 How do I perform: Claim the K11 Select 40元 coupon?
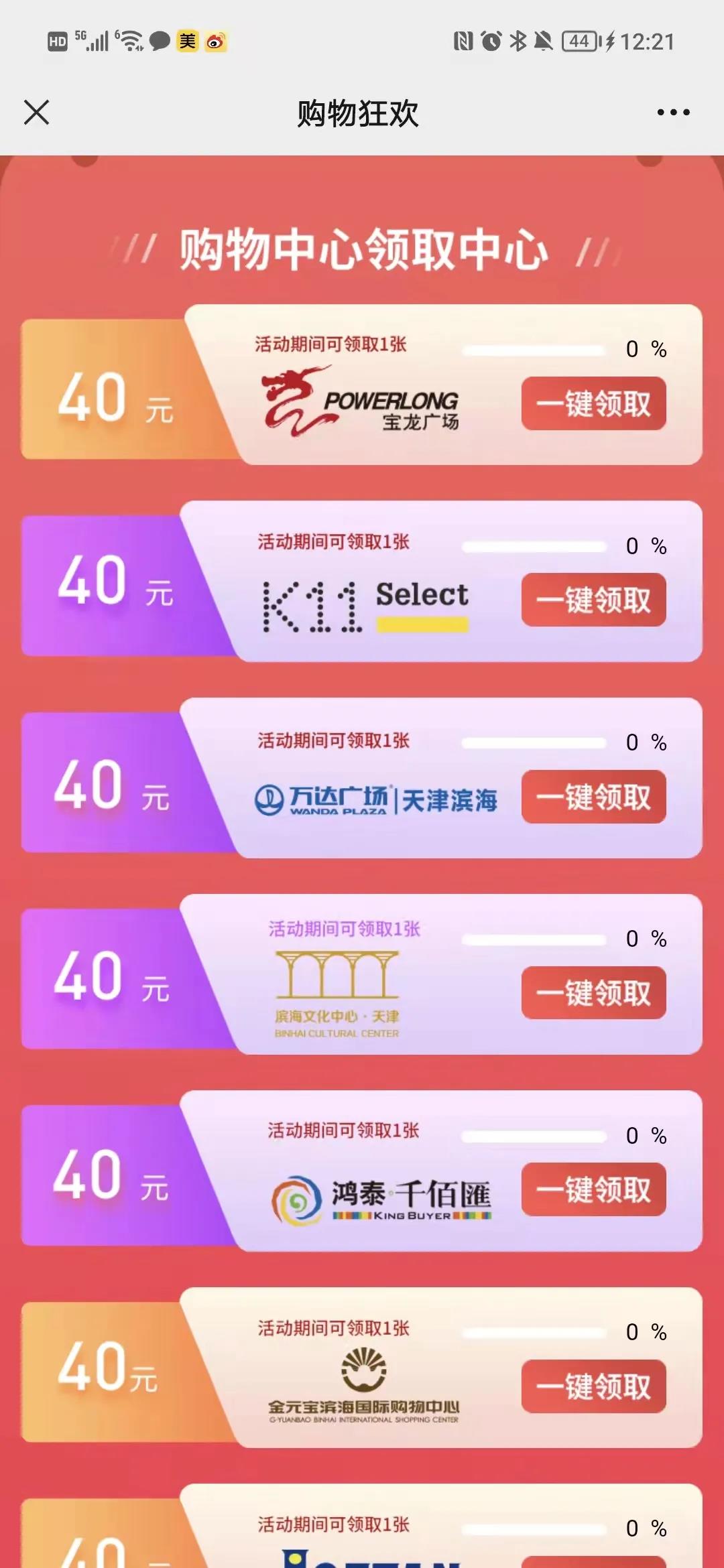point(593,600)
